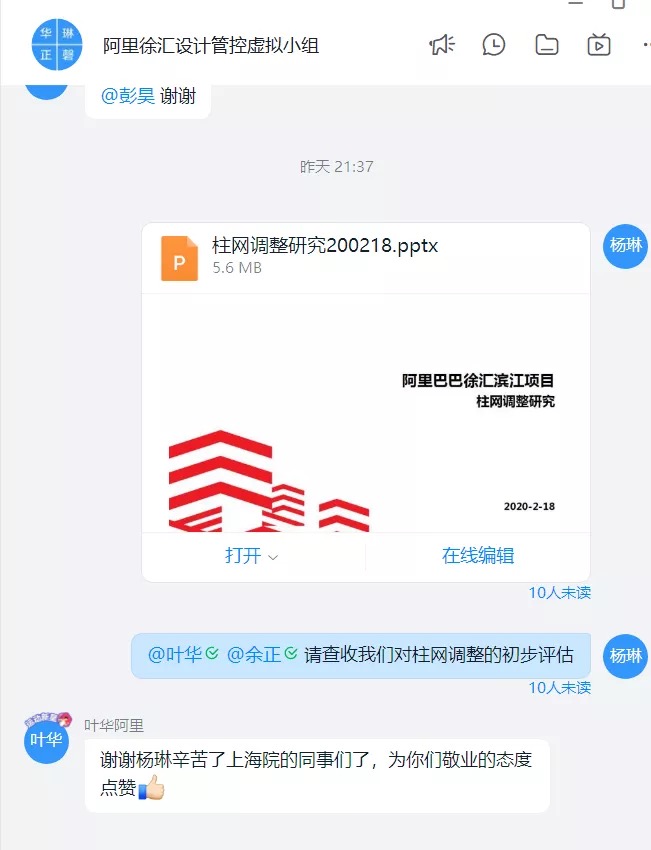Viewport: 651px width, 850px height.
Task: Open the group announcement megaphone icon
Action: (441, 44)
